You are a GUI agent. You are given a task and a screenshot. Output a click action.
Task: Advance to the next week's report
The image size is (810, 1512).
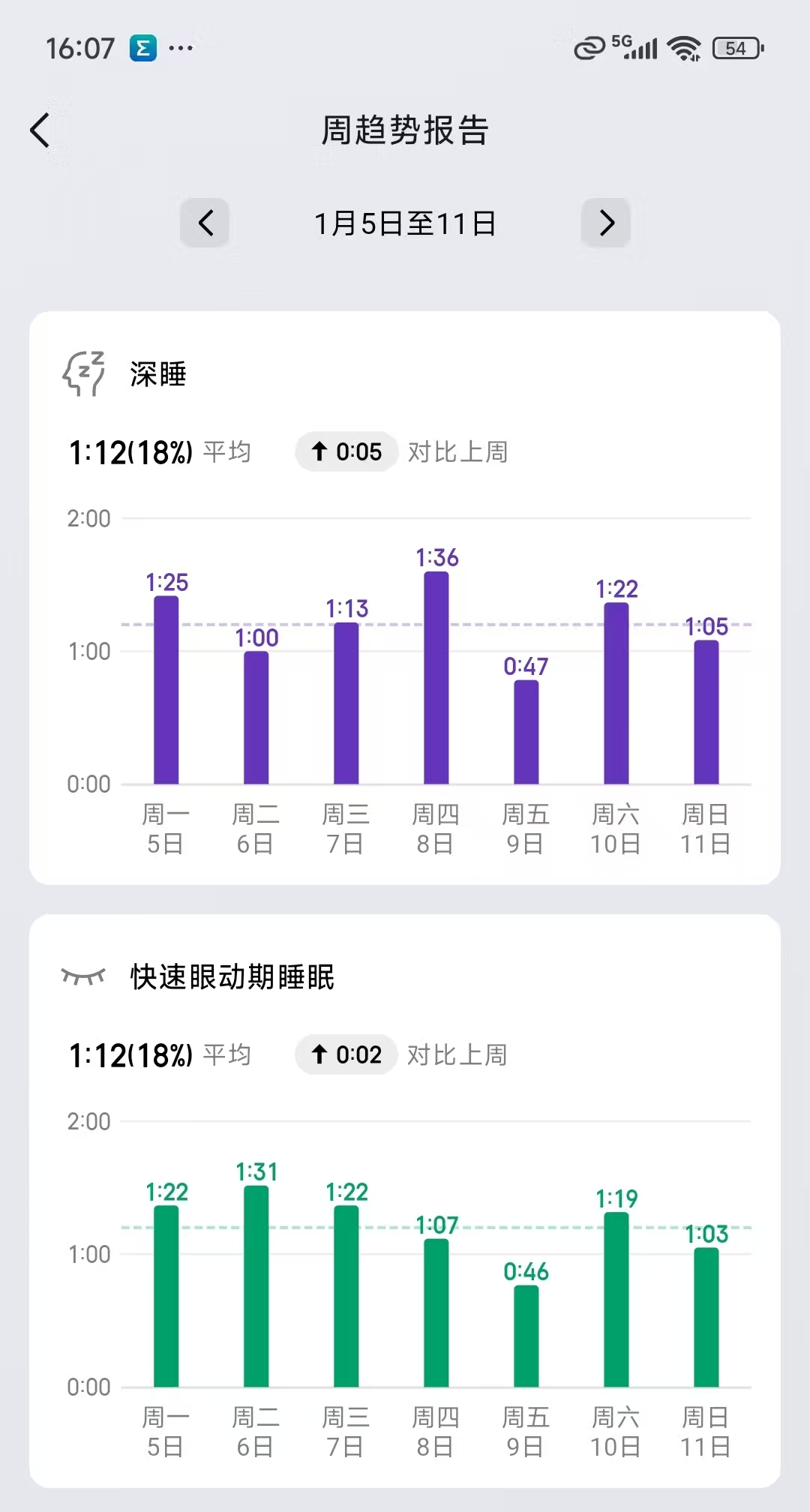(x=606, y=223)
